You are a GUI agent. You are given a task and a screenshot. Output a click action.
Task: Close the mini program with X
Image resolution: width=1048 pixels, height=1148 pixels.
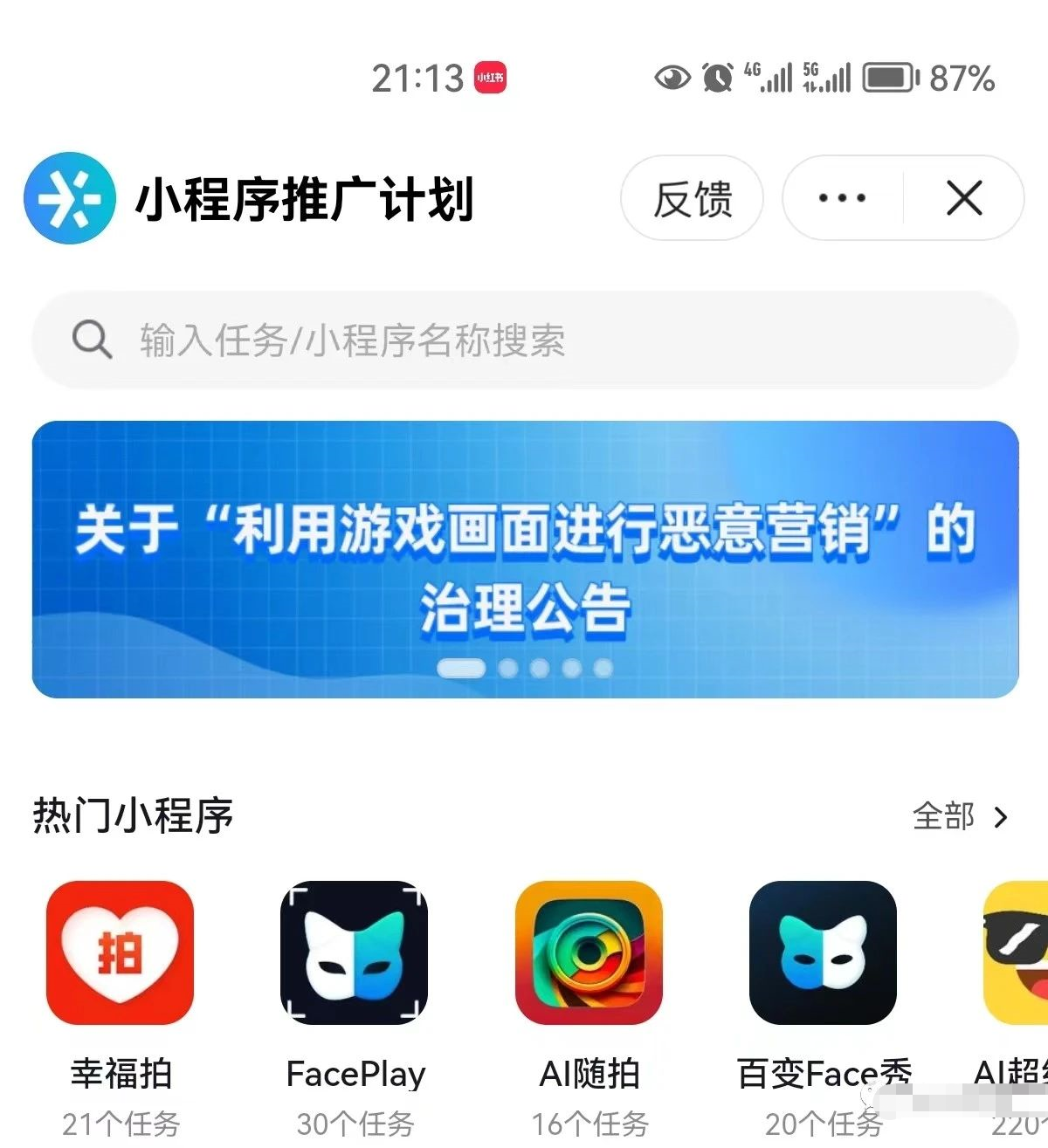[x=964, y=199]
